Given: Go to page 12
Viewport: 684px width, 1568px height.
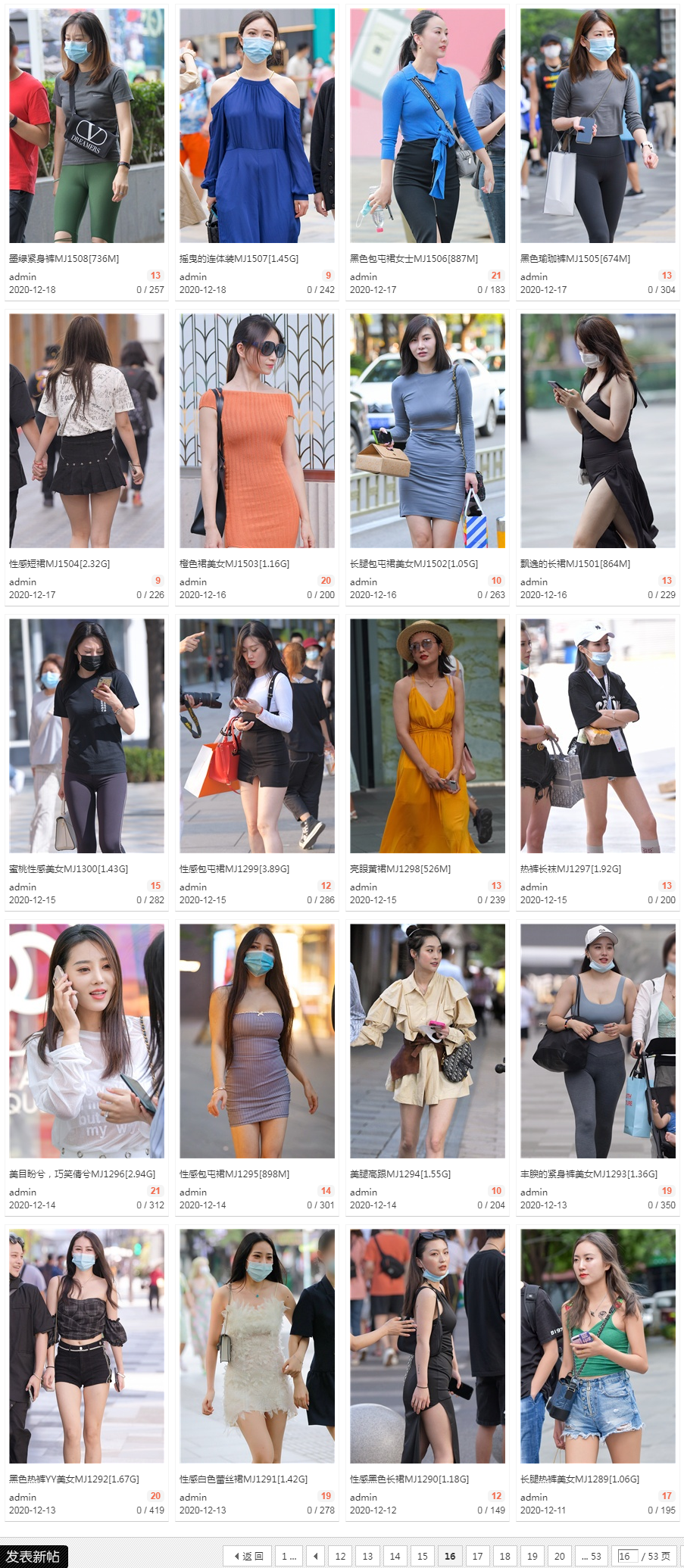Looking at the screenshot, I should click(340, 1556).
